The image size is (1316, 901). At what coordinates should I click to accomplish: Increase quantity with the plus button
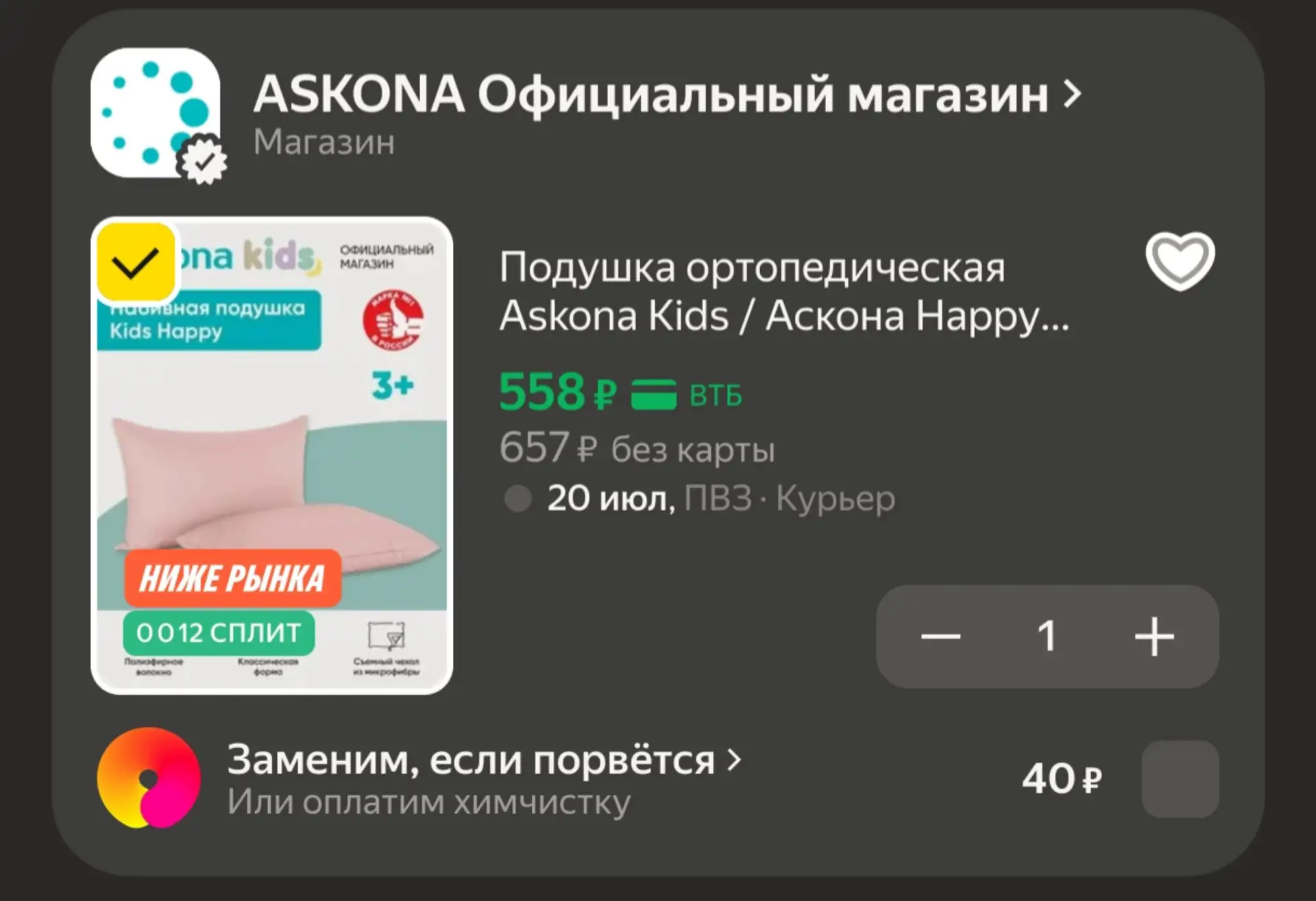point(1154,637)
